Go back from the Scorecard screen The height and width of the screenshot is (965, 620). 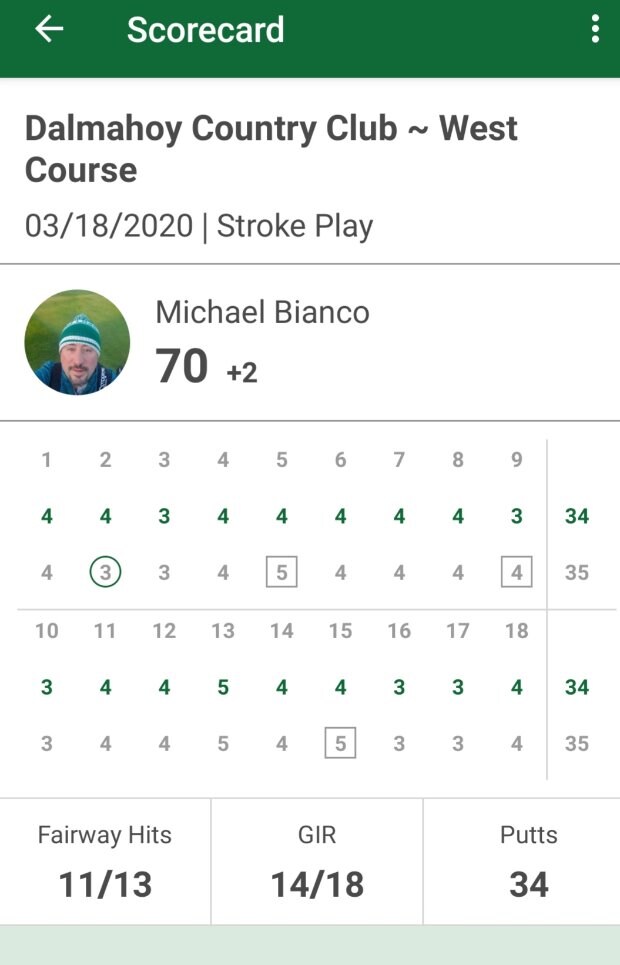(x=49, y=29)
